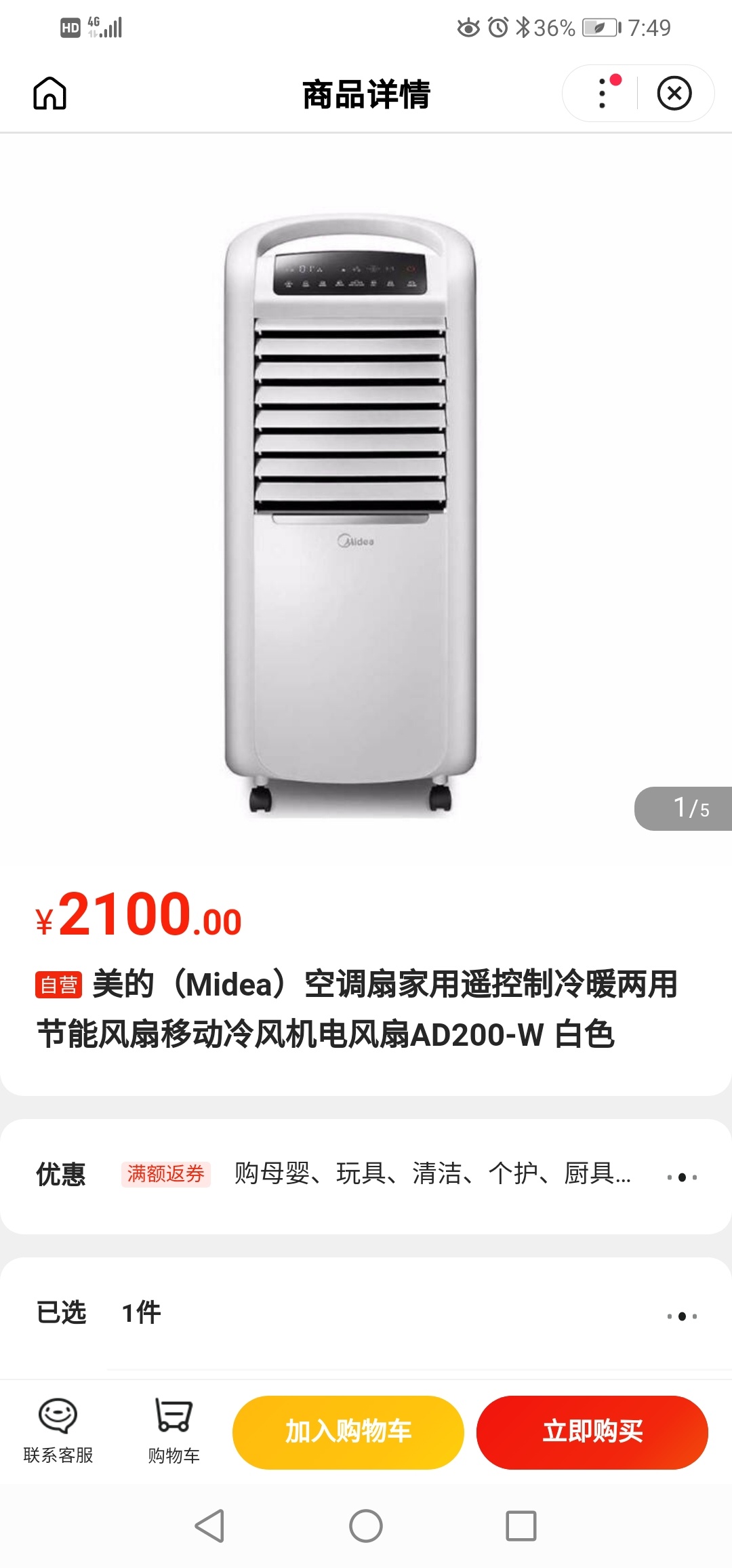
Task: Close the mini program
Action: pyautogui.click(x=674, y=93)
